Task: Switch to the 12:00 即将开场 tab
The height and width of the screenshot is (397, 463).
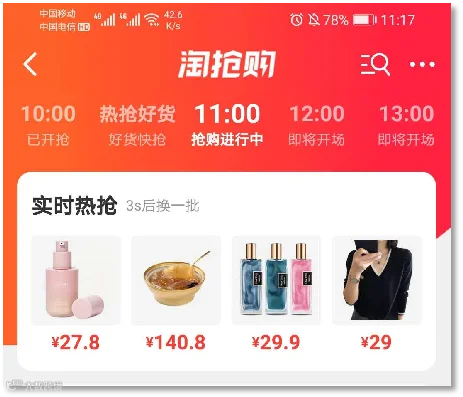Action: pos(317,125)
